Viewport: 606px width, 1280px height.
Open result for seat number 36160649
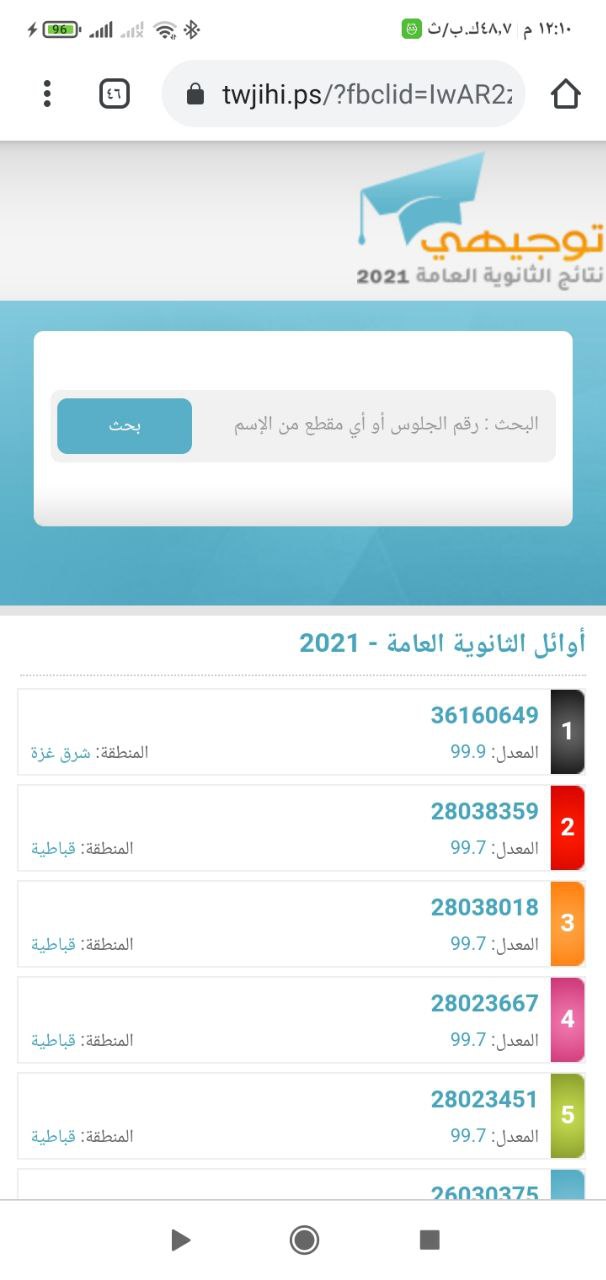[484, 716]
